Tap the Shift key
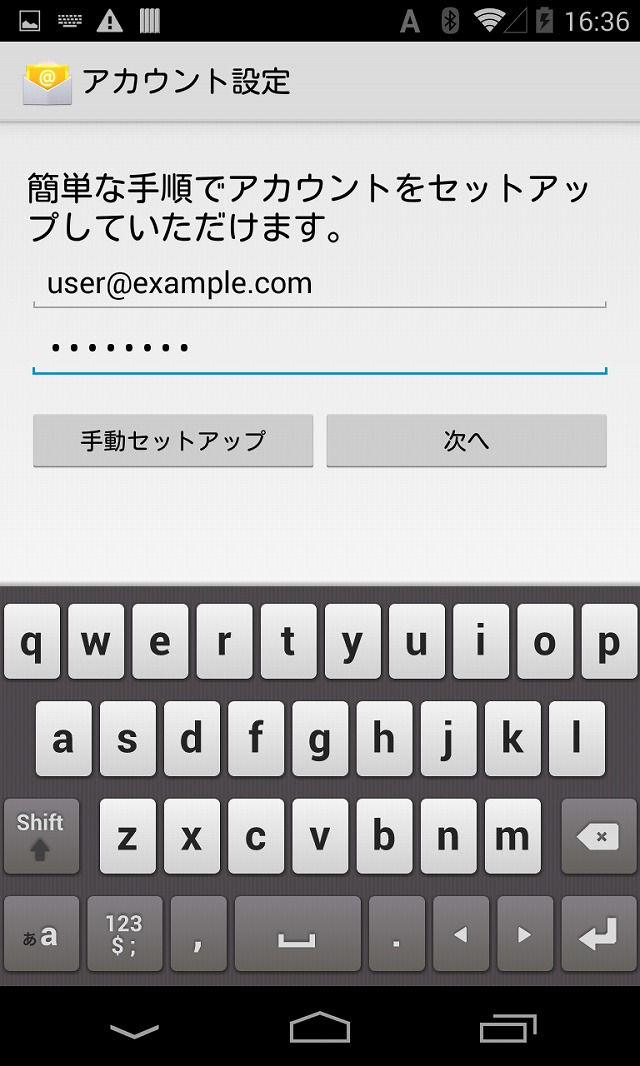 [x=41, y=836]
